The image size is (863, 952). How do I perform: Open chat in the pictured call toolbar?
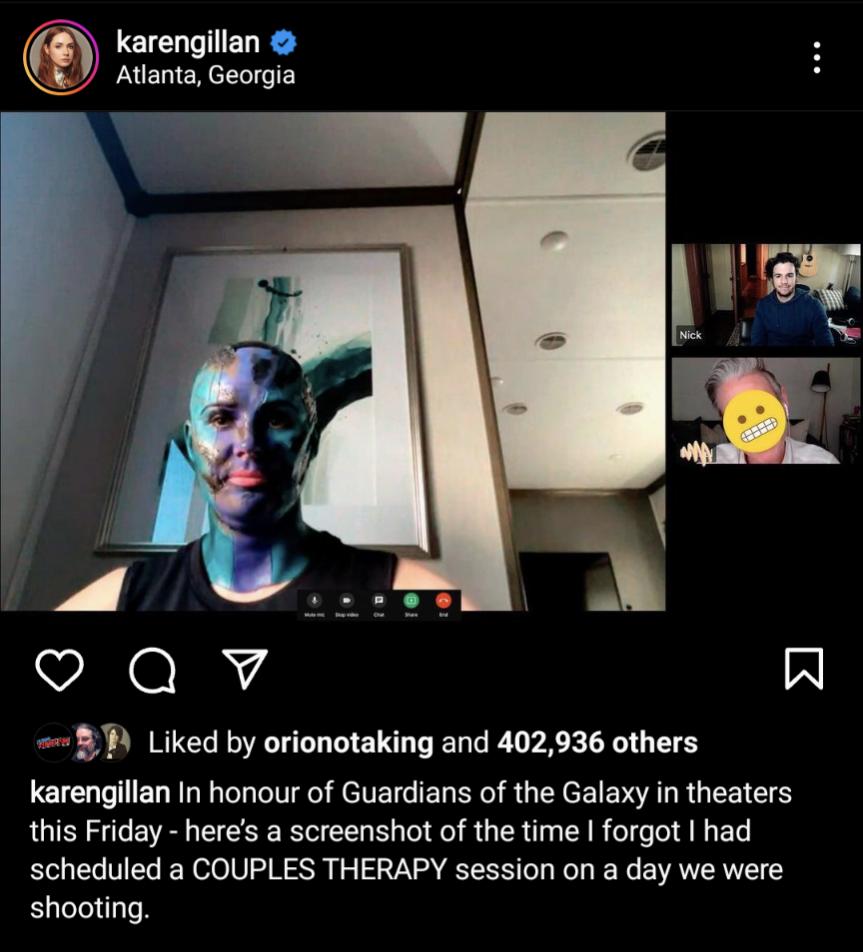379,599
